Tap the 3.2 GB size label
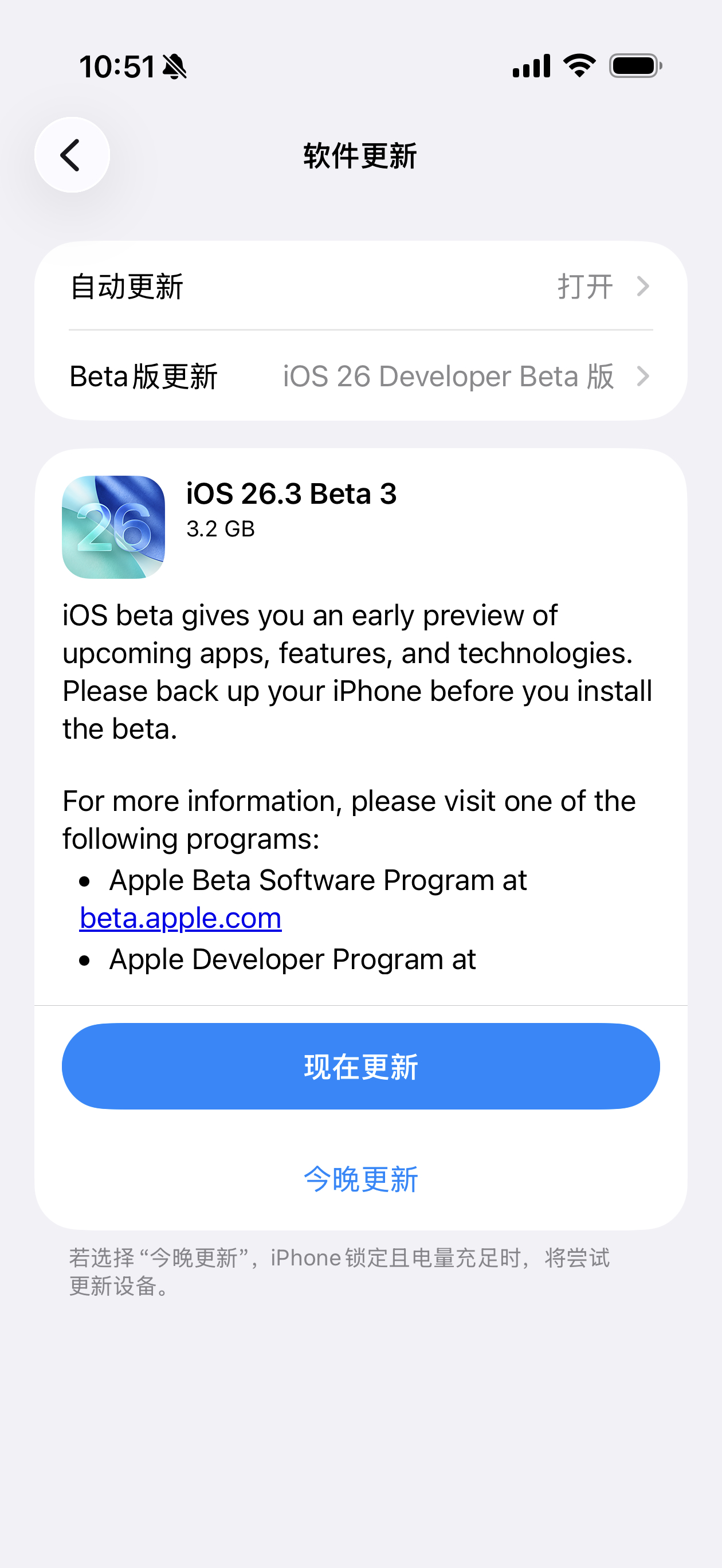The image size is (722, 1568). pos(221,529)
